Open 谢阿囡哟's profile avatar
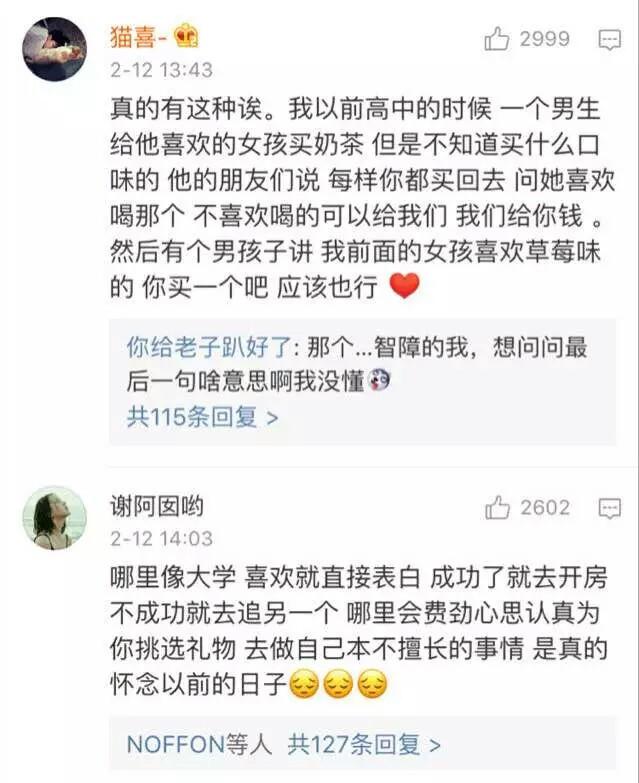This screenshot has height=783, width=639. (54, 518)
